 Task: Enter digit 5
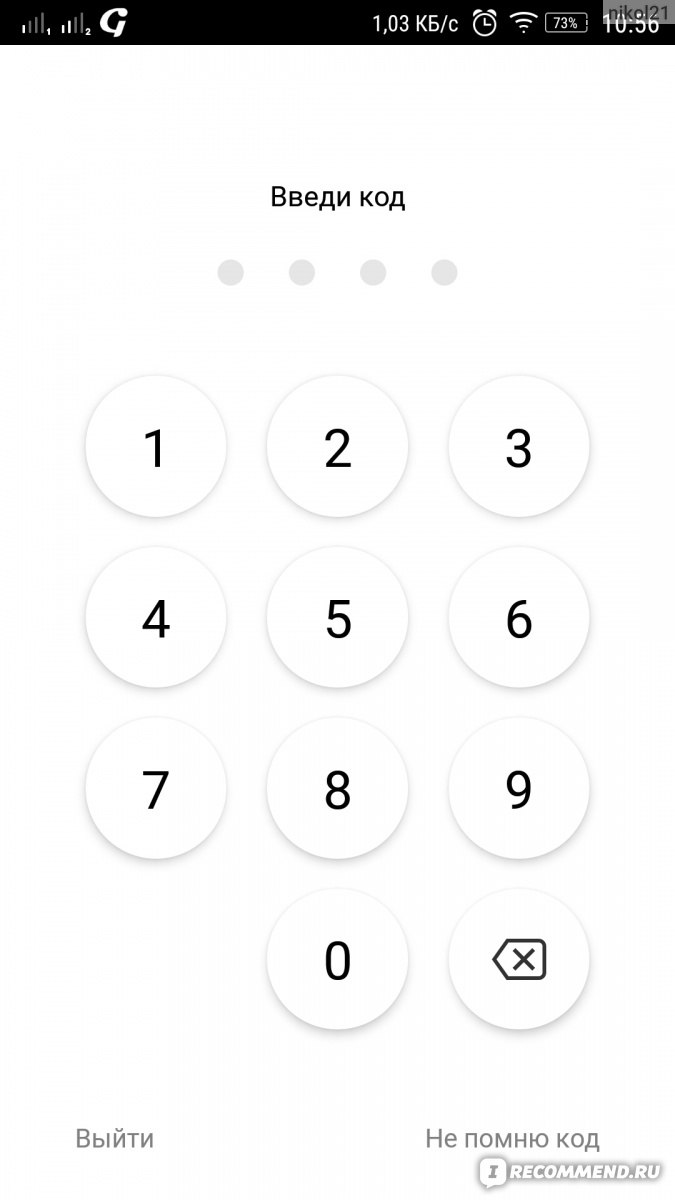coord(337,618)
